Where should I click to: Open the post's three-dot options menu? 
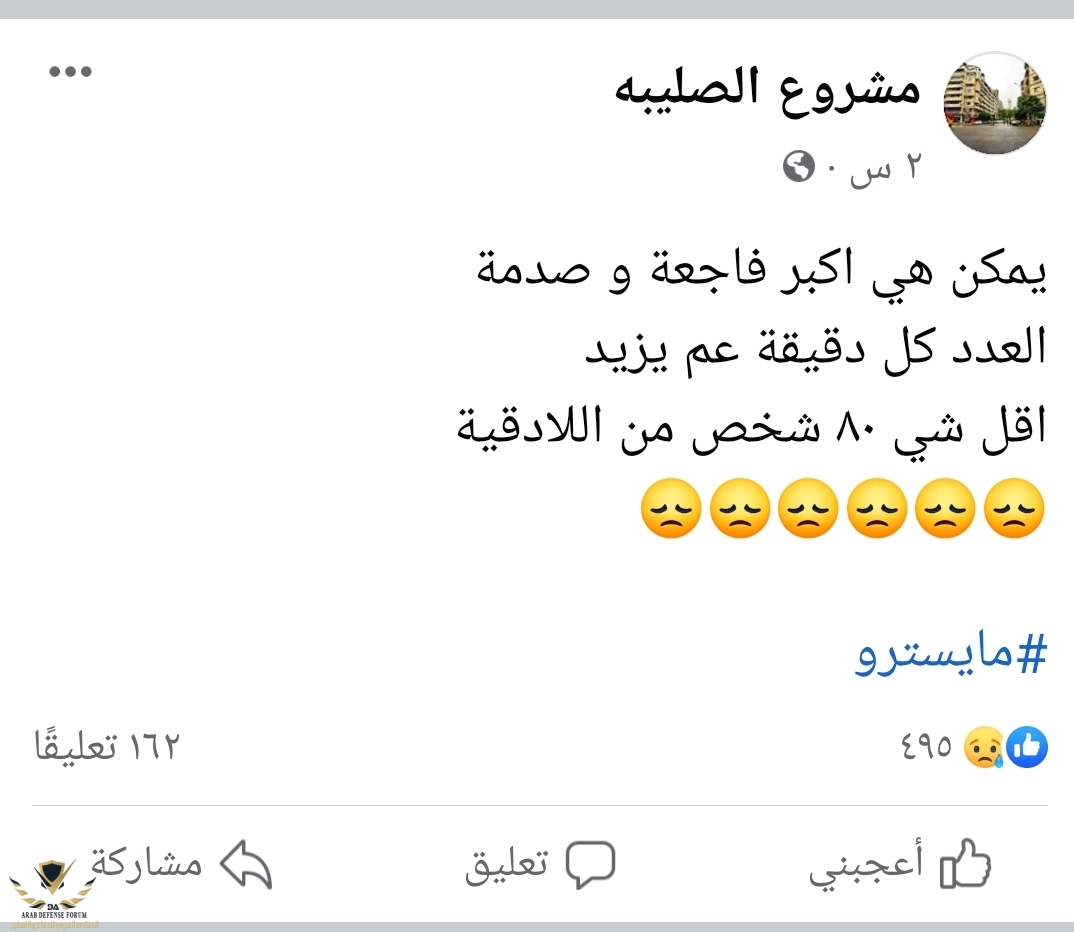point(71,71)
